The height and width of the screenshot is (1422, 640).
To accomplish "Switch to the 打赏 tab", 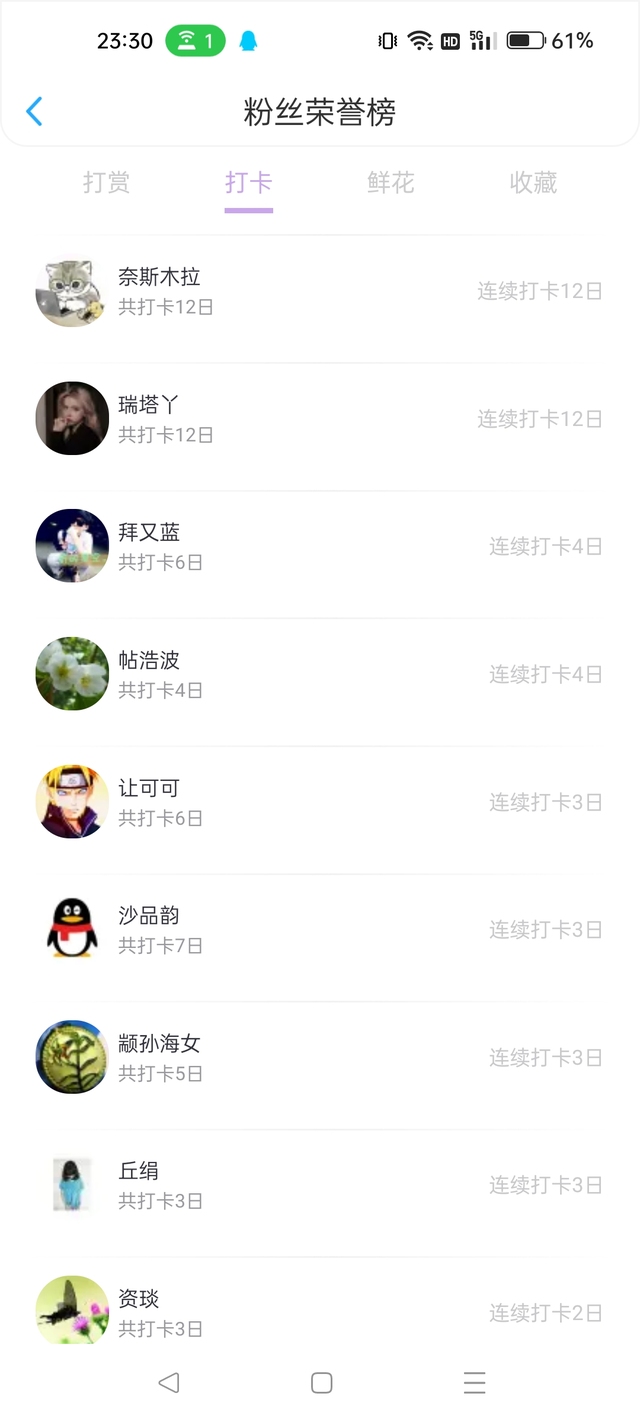I will [107, 183].
